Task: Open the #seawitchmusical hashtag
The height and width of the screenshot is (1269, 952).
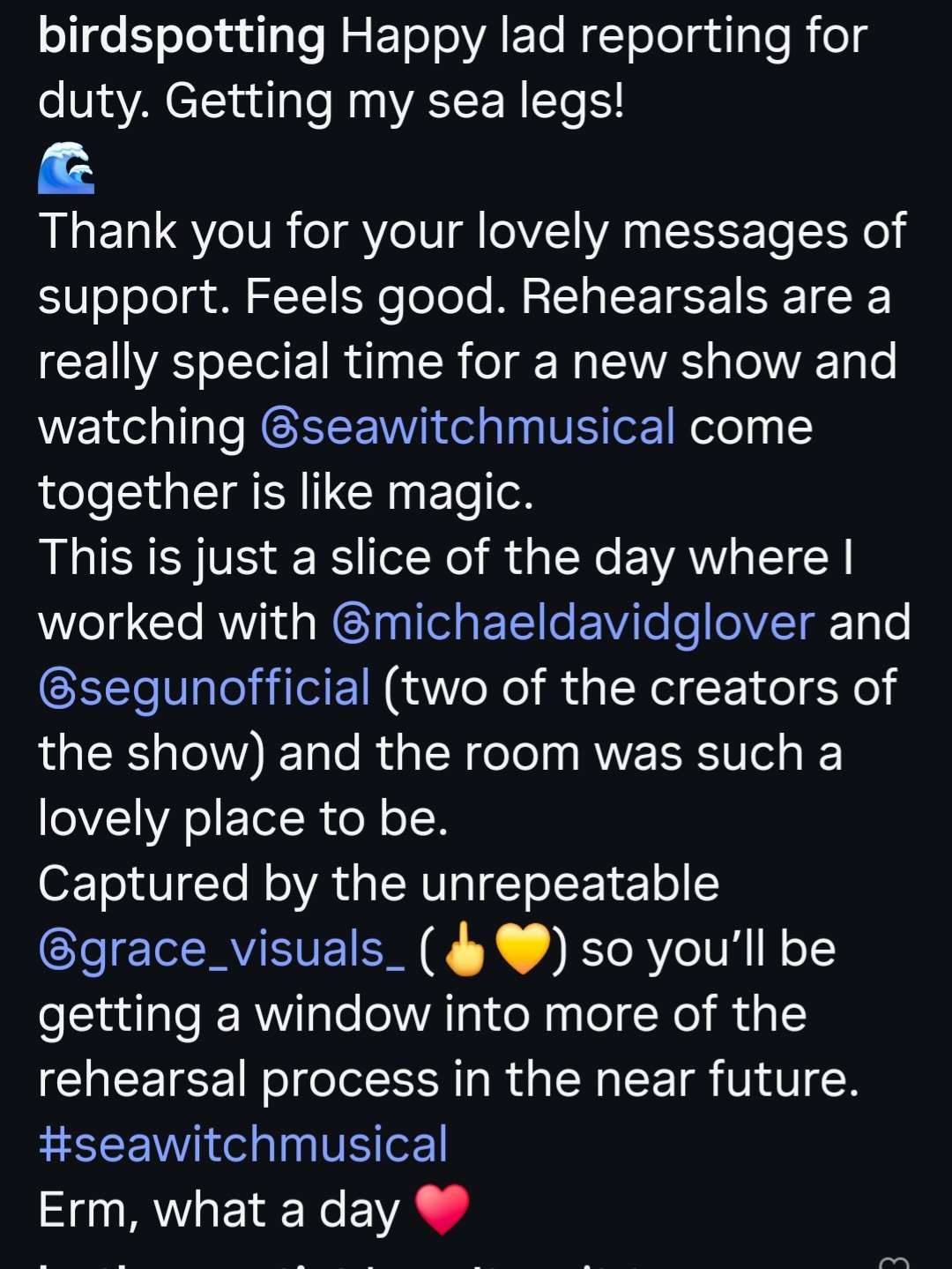Action: [x=243, y=1145]
